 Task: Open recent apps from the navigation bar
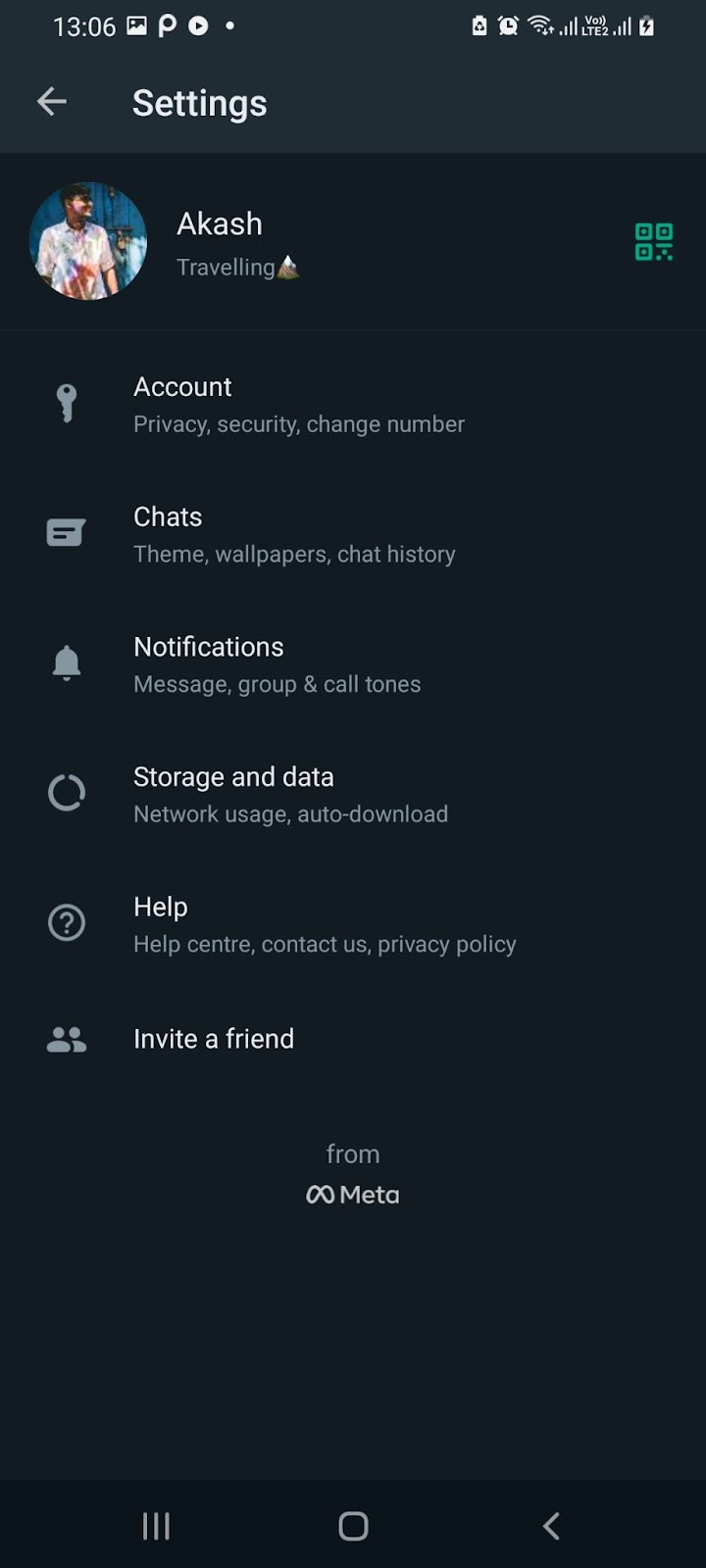click(x=156, y=1525)
